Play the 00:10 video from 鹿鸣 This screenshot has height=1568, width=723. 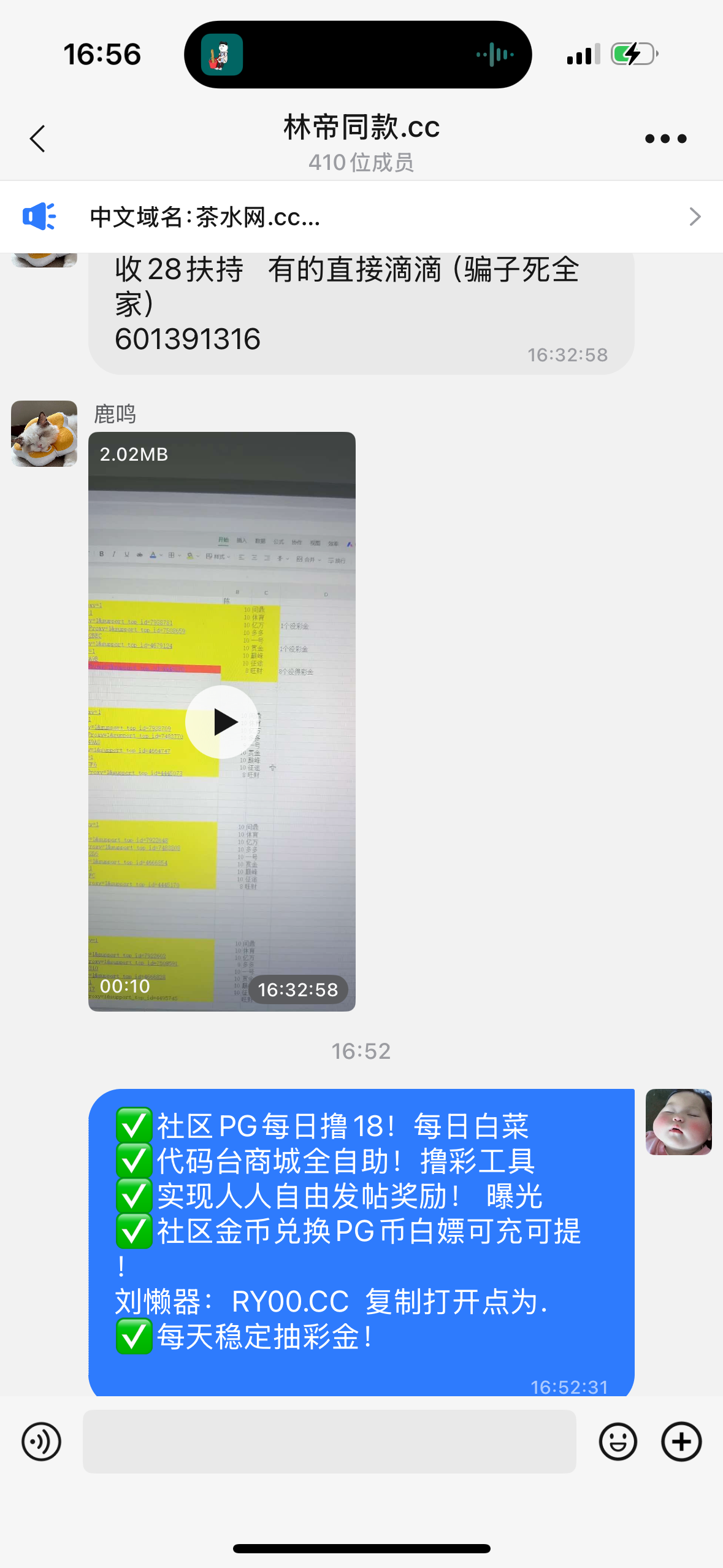tap(221, 721)
